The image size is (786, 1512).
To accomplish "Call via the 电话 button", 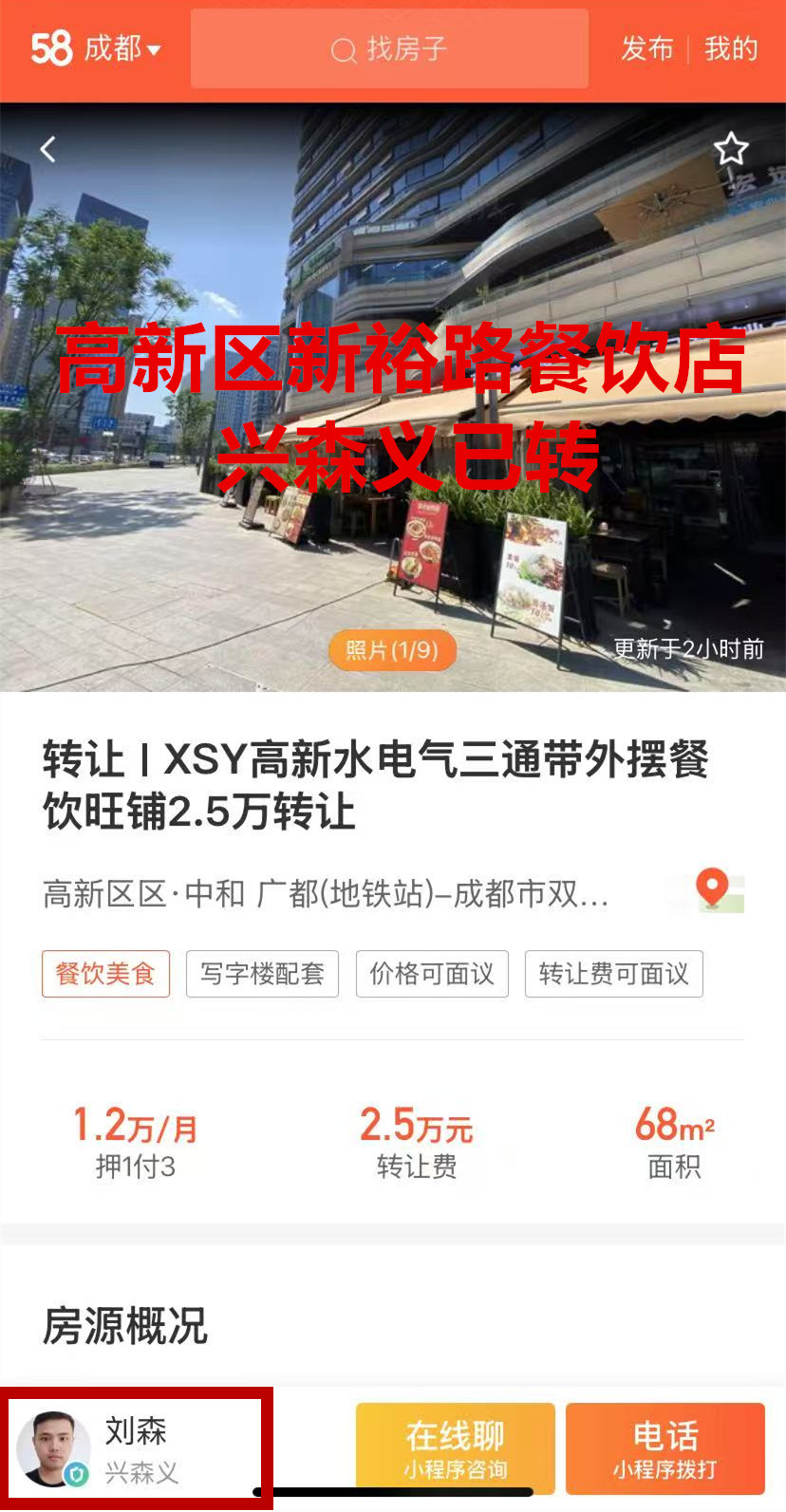I will (665, 1448).
